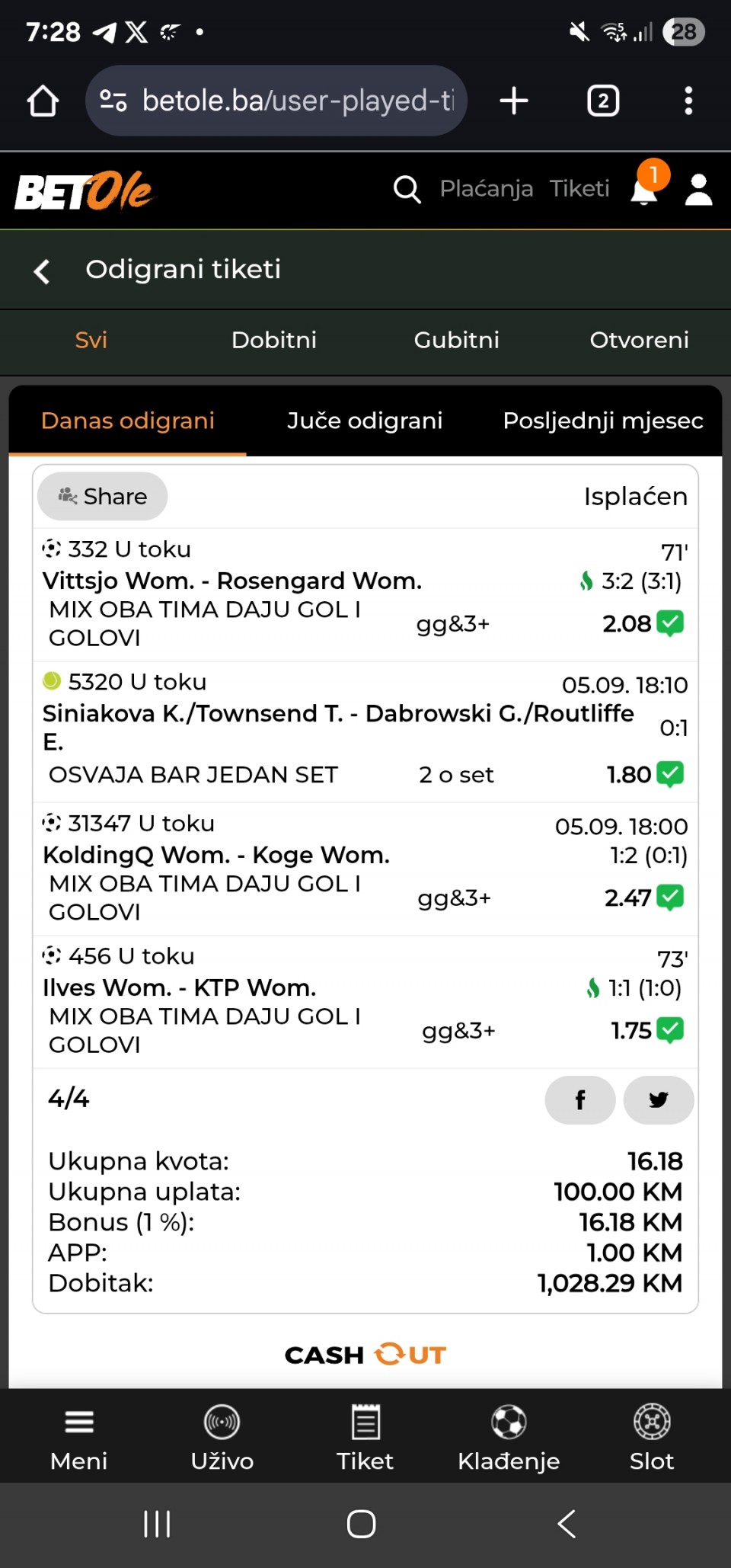Tap the Cash Out button

365,1355
